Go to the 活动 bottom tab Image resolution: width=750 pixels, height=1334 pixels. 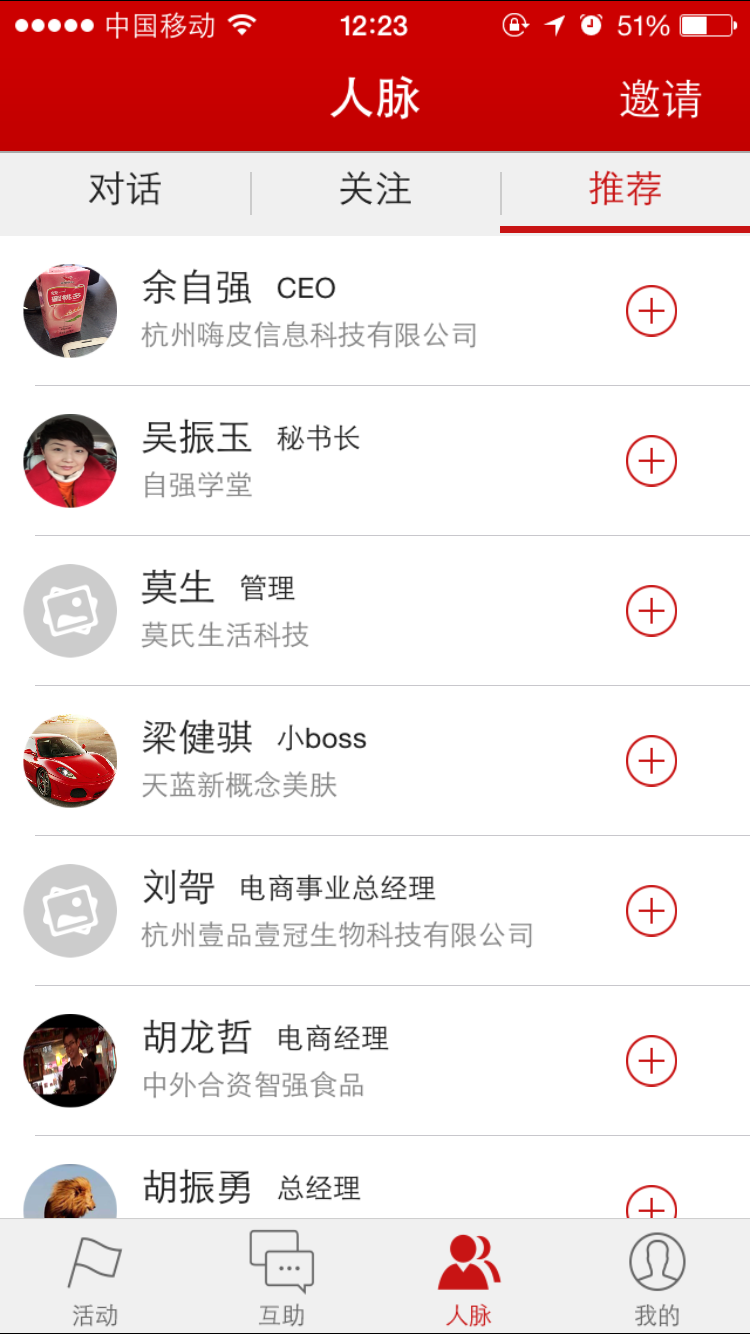95,1277
